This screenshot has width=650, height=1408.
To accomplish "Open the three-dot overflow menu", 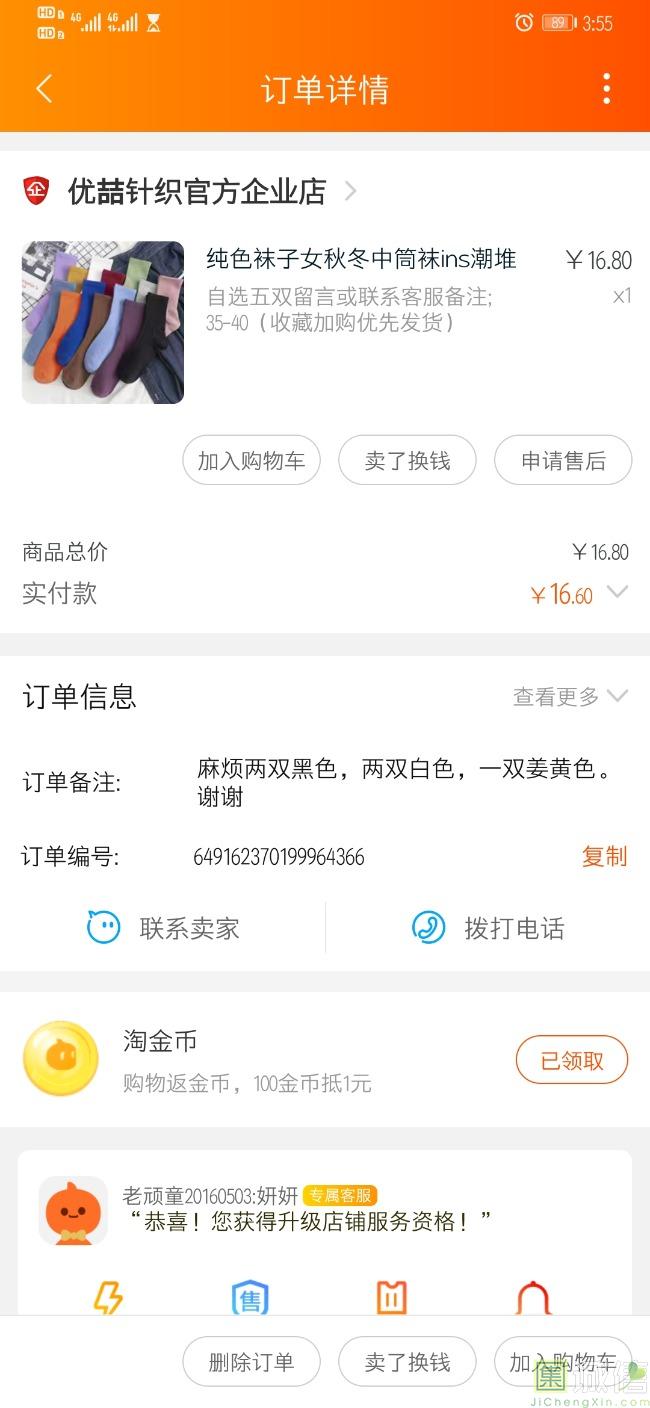I will pyautogui.click(x=606, y=89).
